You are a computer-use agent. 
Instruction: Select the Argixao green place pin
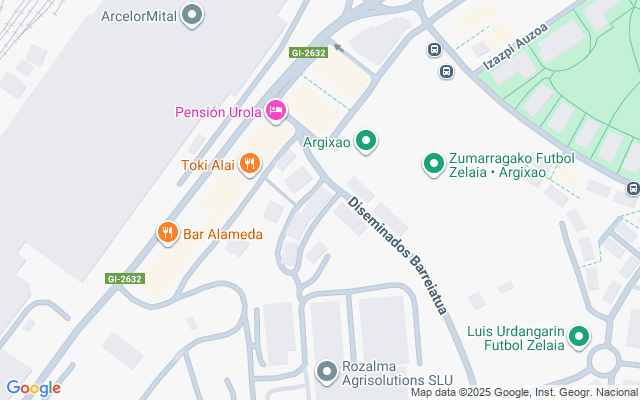366,141
